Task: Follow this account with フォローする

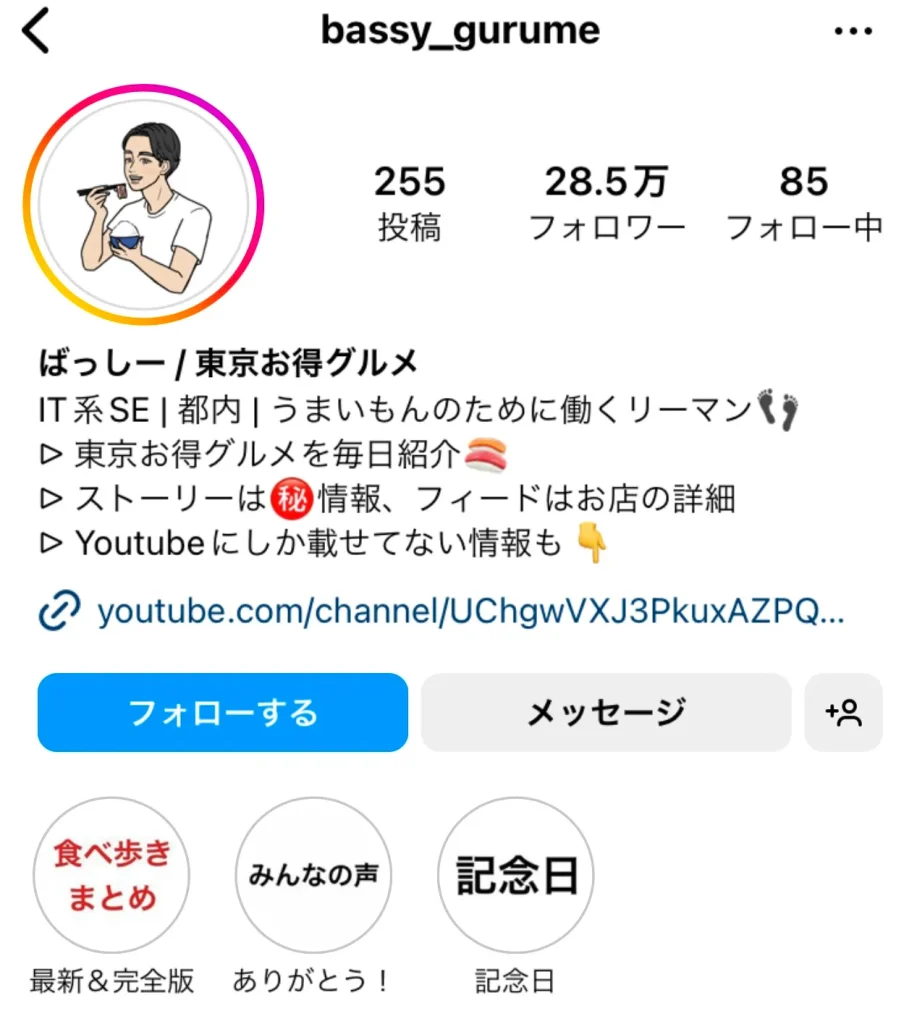Action: (x=223, y=712)
